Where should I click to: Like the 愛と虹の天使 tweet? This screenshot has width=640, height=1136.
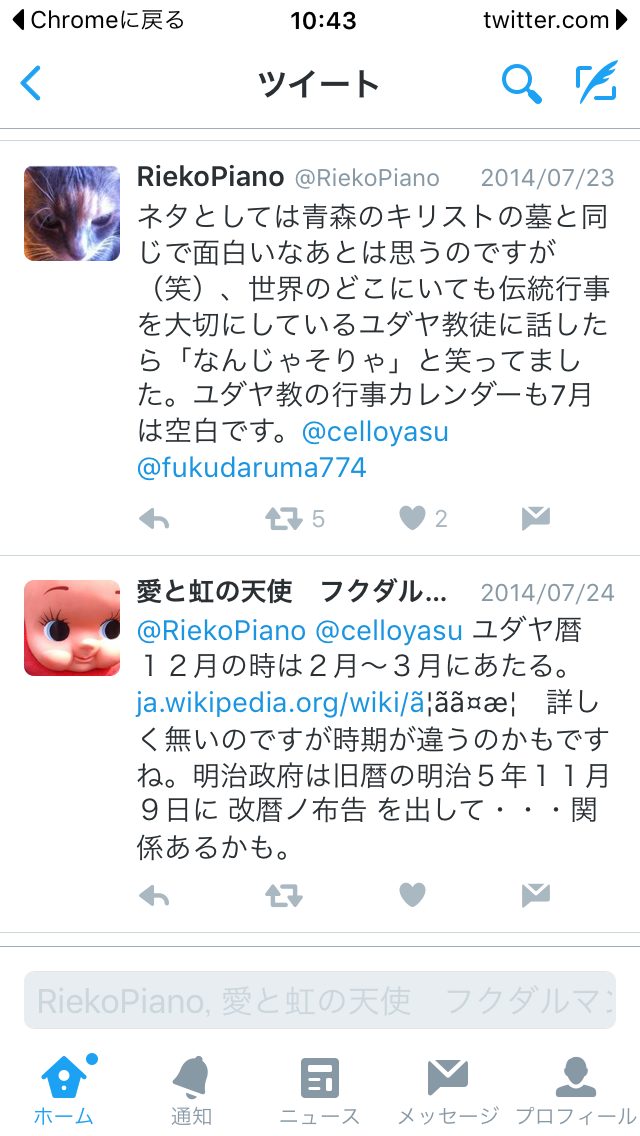[412, 894]
